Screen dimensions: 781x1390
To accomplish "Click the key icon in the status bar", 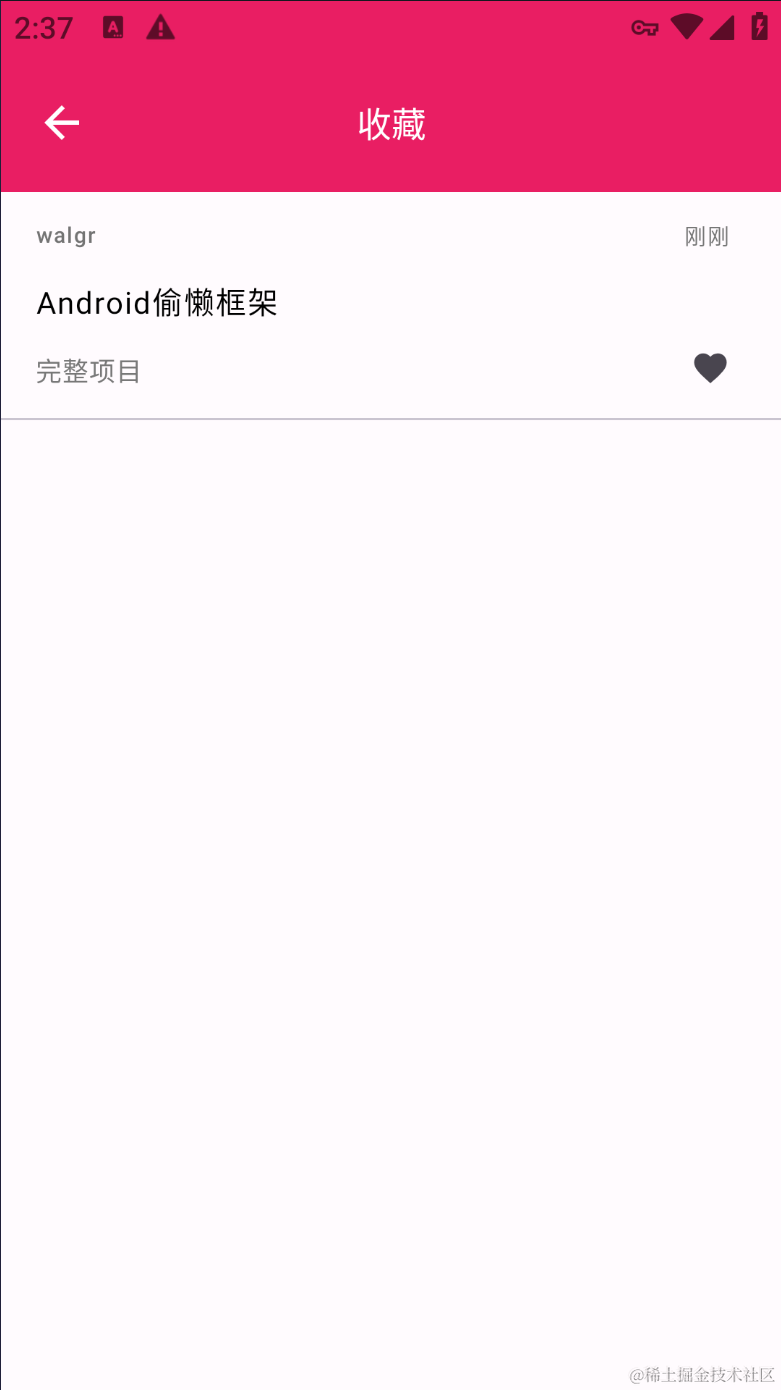I will pyautogui.click(x=644, y=28).
